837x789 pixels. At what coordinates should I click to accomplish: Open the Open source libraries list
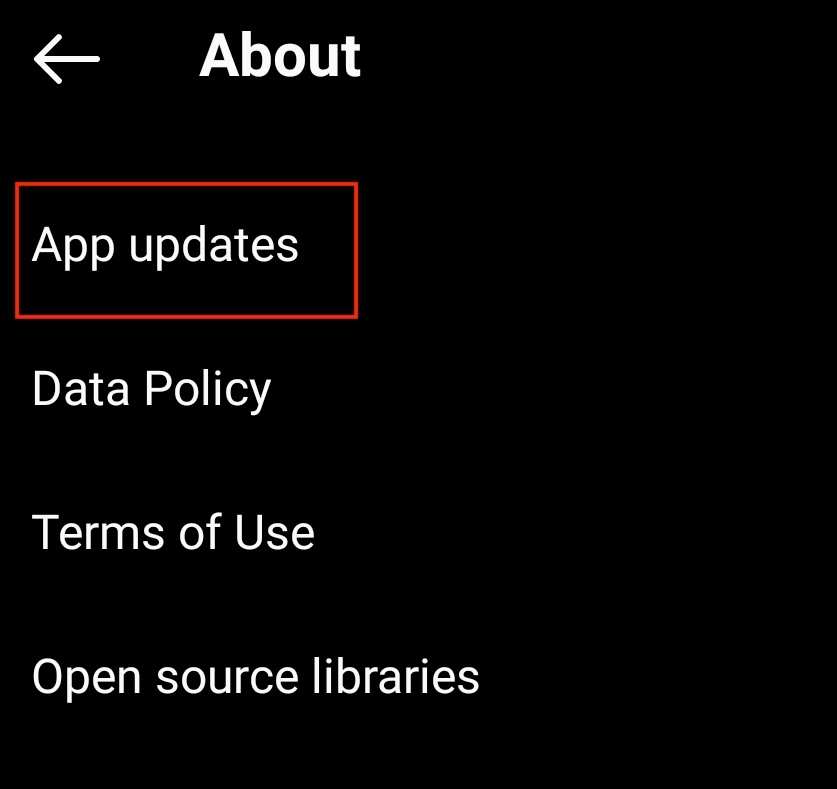(x=256, y=677)
